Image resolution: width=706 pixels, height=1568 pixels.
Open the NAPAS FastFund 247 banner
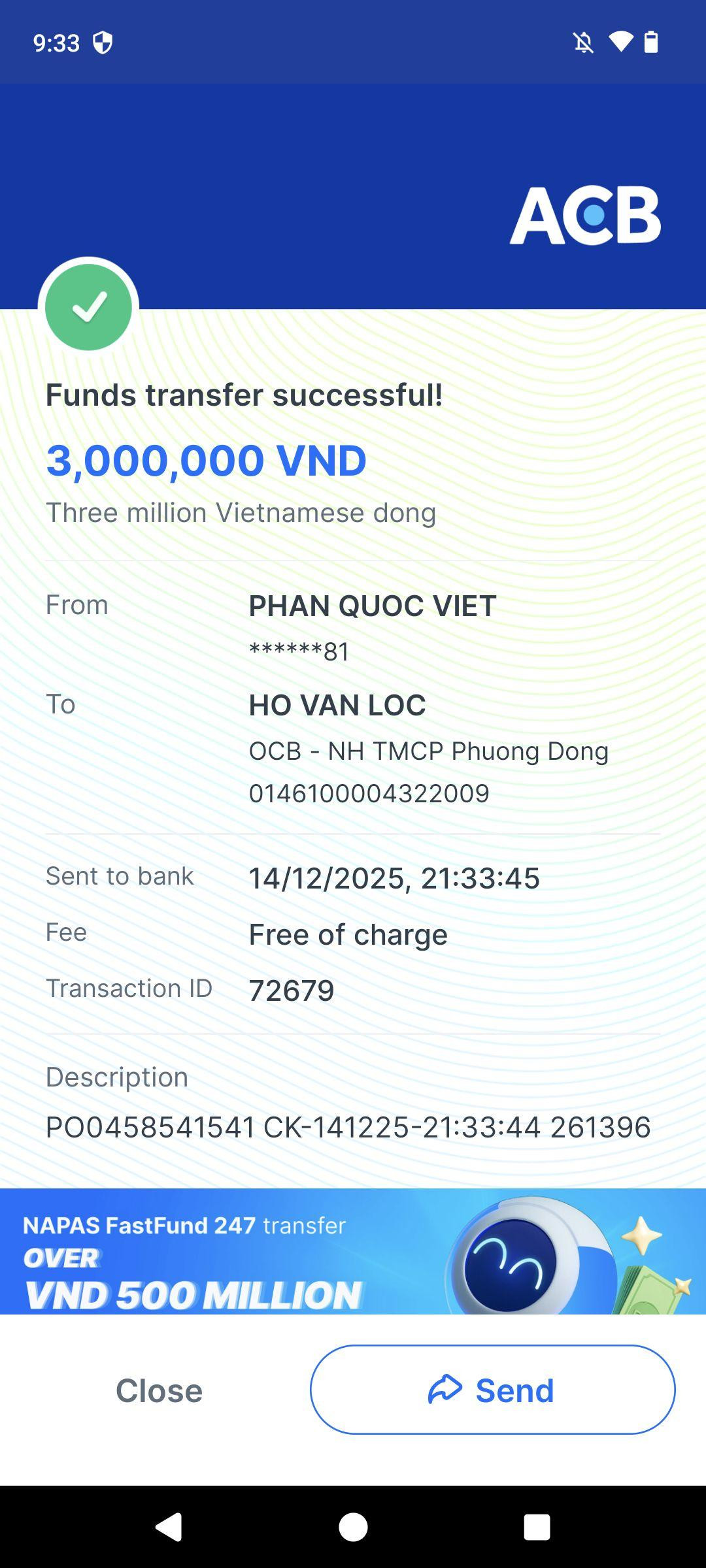(x=353, y=1251)
